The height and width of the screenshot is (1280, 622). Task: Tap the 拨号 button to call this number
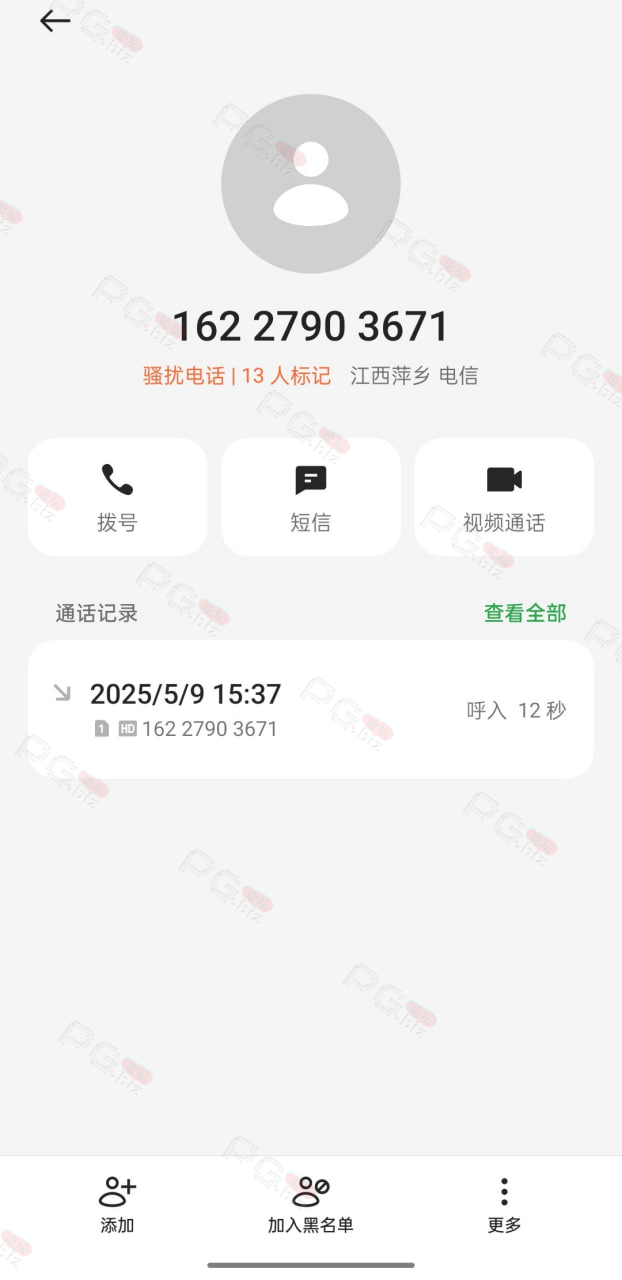[117, 497]
